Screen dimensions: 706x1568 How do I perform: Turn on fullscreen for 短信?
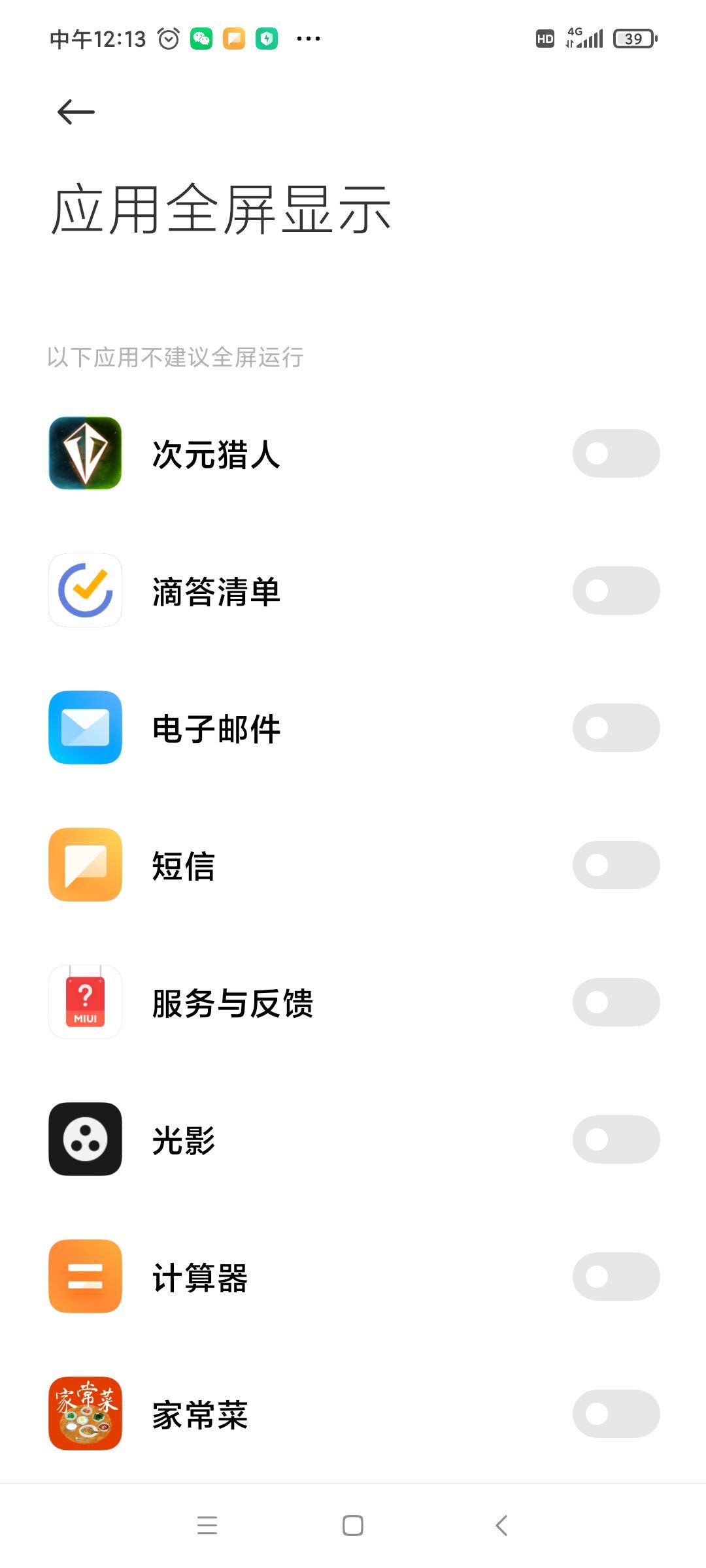tap(615, 865)
